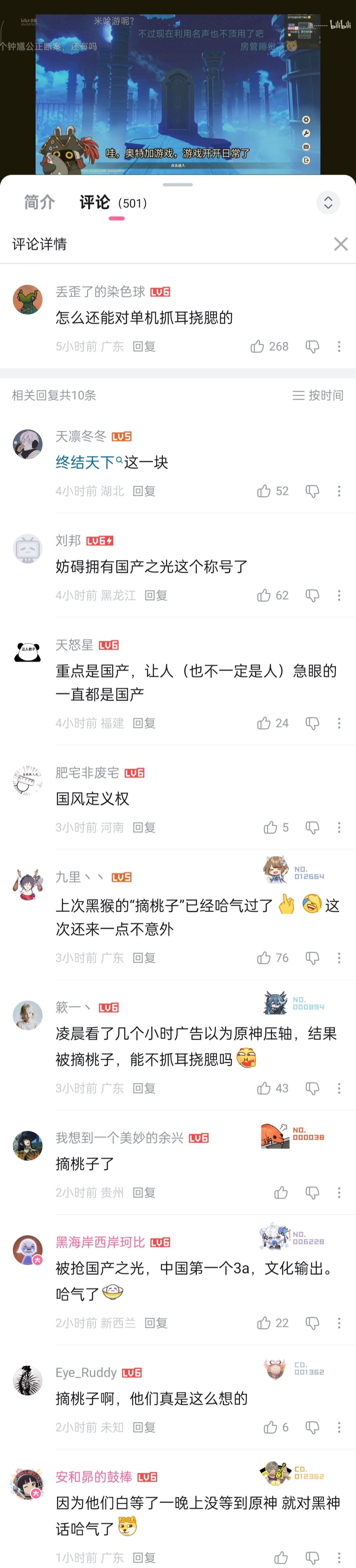This screenshot has width=356, height=1568.
Task: Open 黑海岸西岸珂比's profile name
Action: [100, 1242]
